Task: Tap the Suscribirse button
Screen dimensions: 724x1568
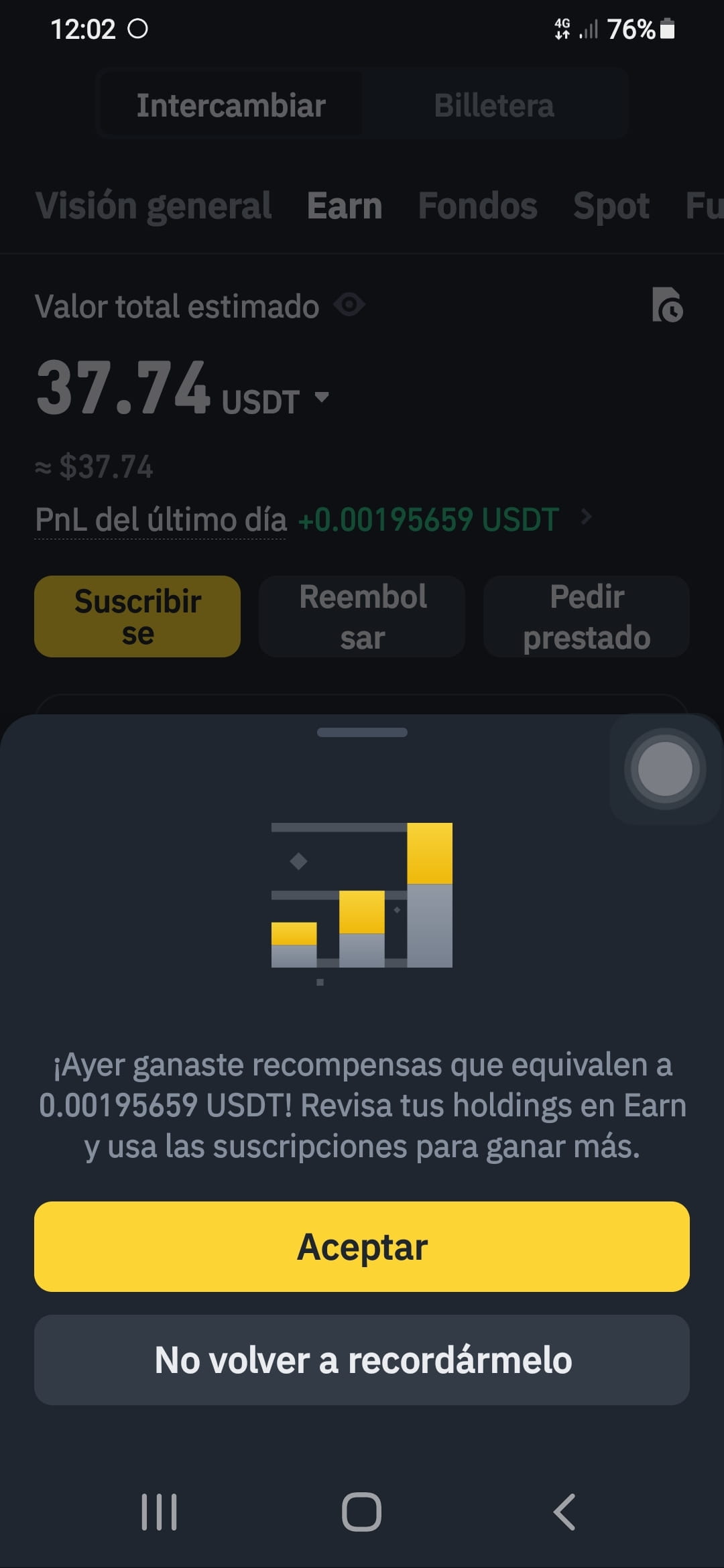Action: 137,616
